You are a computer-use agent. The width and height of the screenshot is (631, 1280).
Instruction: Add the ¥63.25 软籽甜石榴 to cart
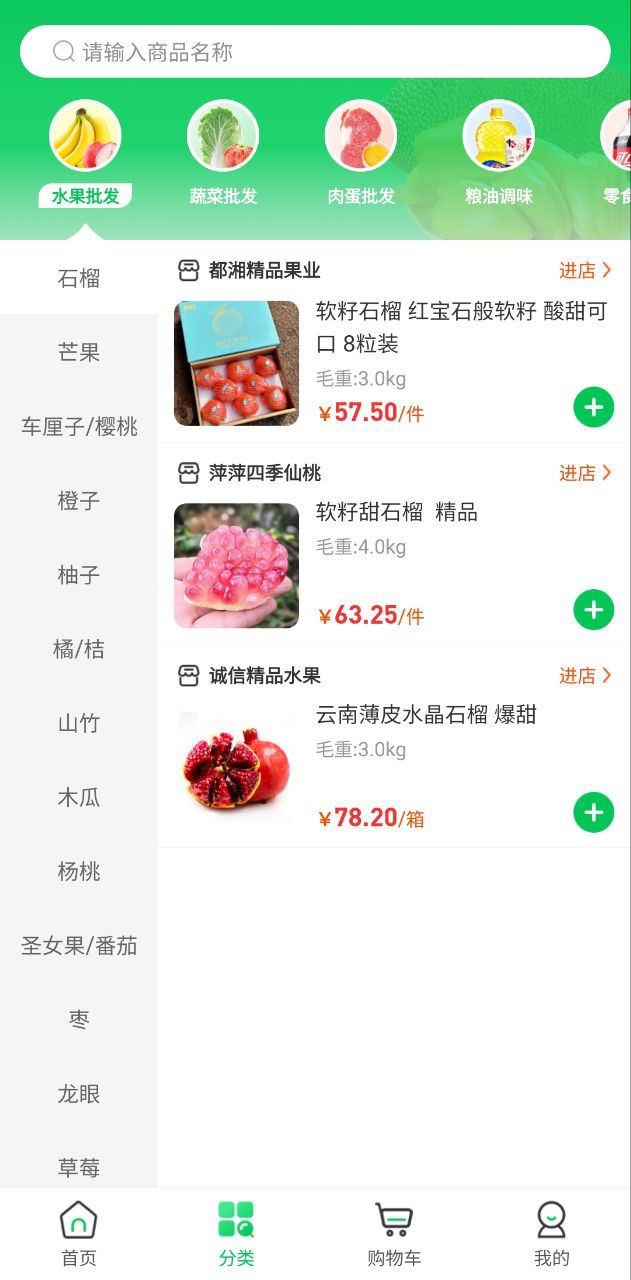tap(593, 610)
